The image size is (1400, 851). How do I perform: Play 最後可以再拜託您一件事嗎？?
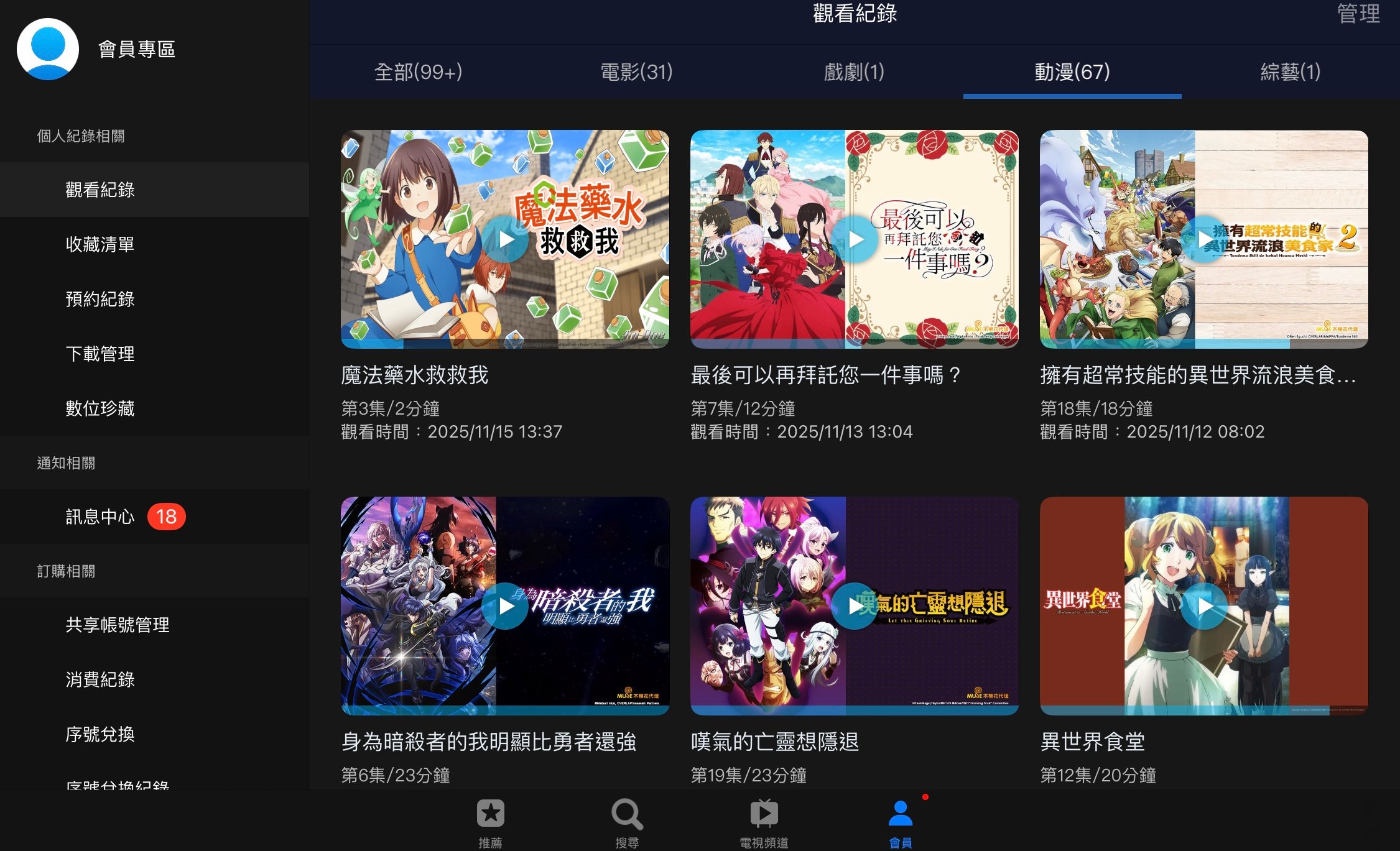[x=855, y=239]
